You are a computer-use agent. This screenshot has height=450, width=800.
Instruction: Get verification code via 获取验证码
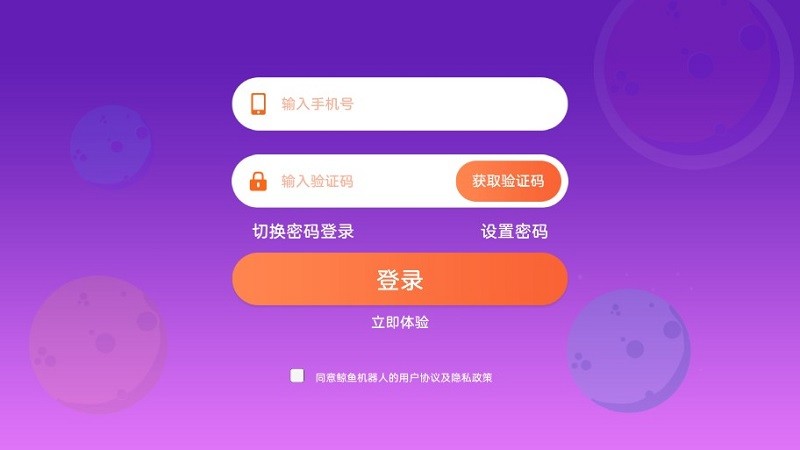(x=508, y=181)
